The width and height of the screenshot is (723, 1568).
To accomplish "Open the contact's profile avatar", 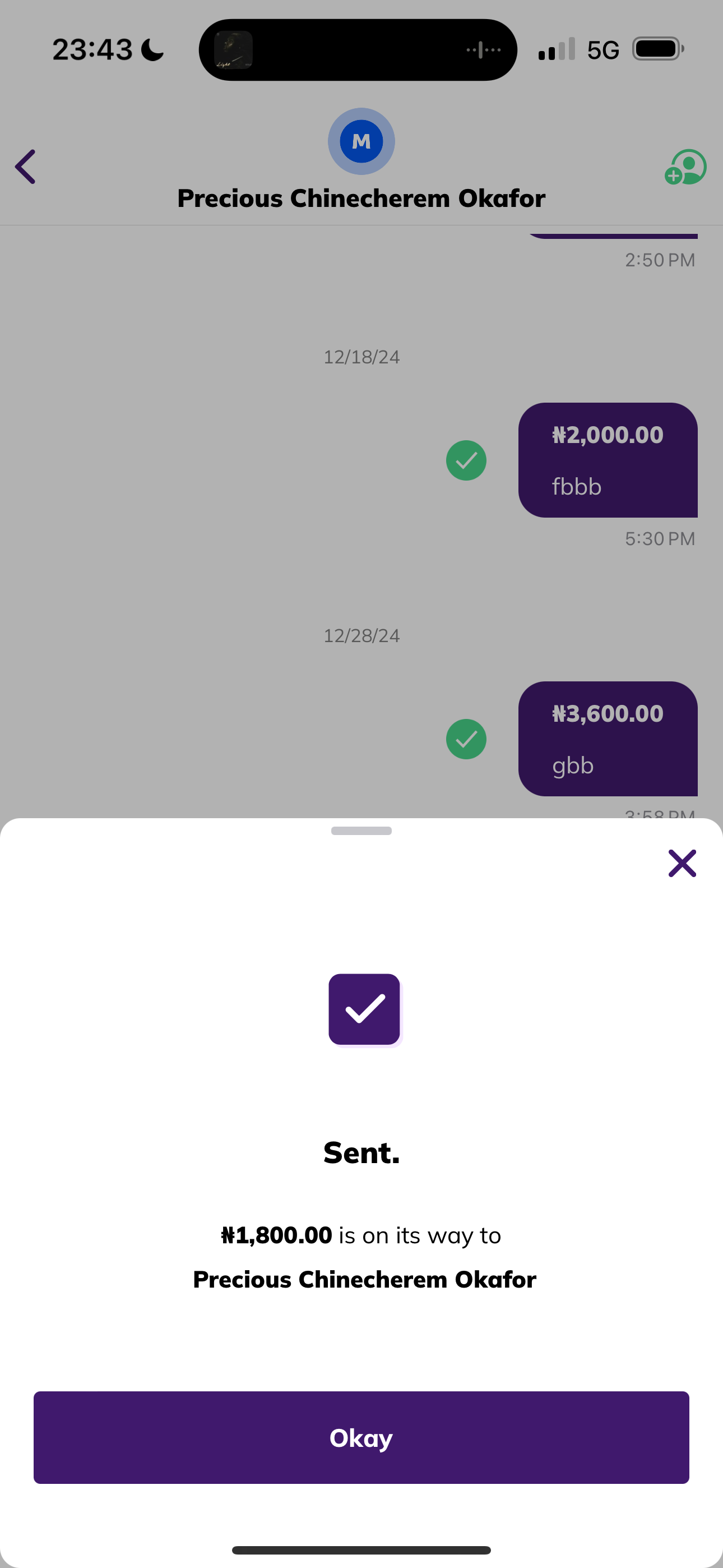I will pyautogui.click(x=361, y=141).
